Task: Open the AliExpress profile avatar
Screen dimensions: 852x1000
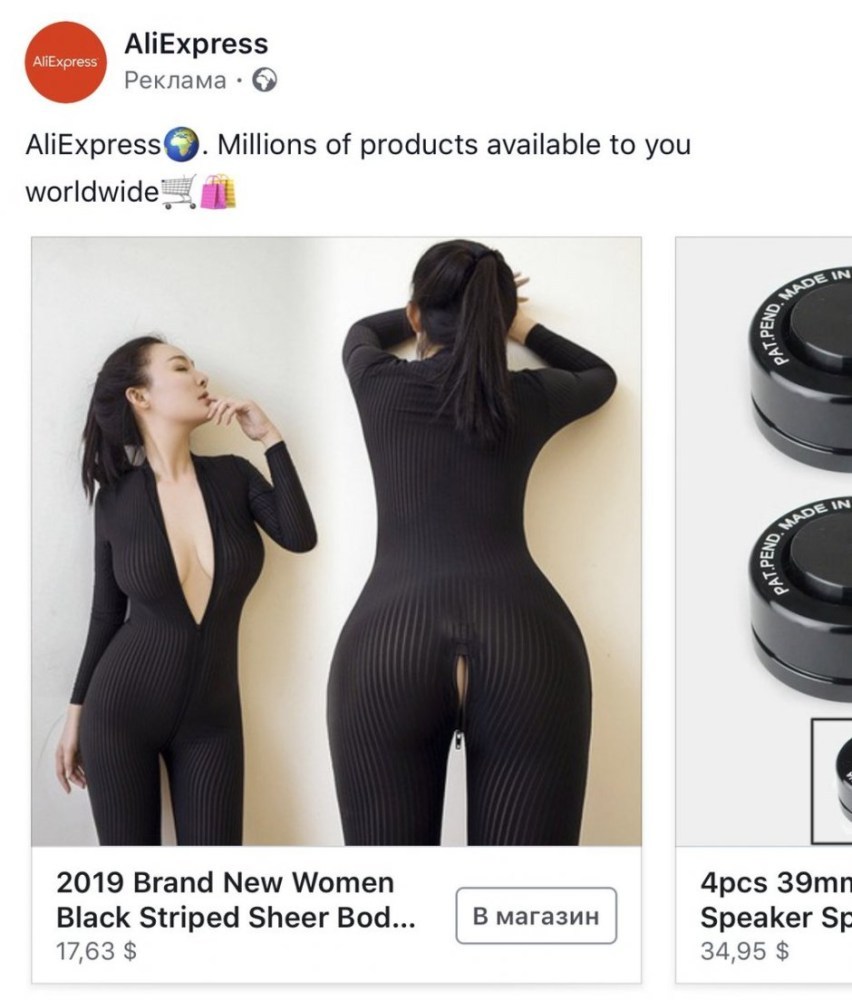Action: pos(65,62)
